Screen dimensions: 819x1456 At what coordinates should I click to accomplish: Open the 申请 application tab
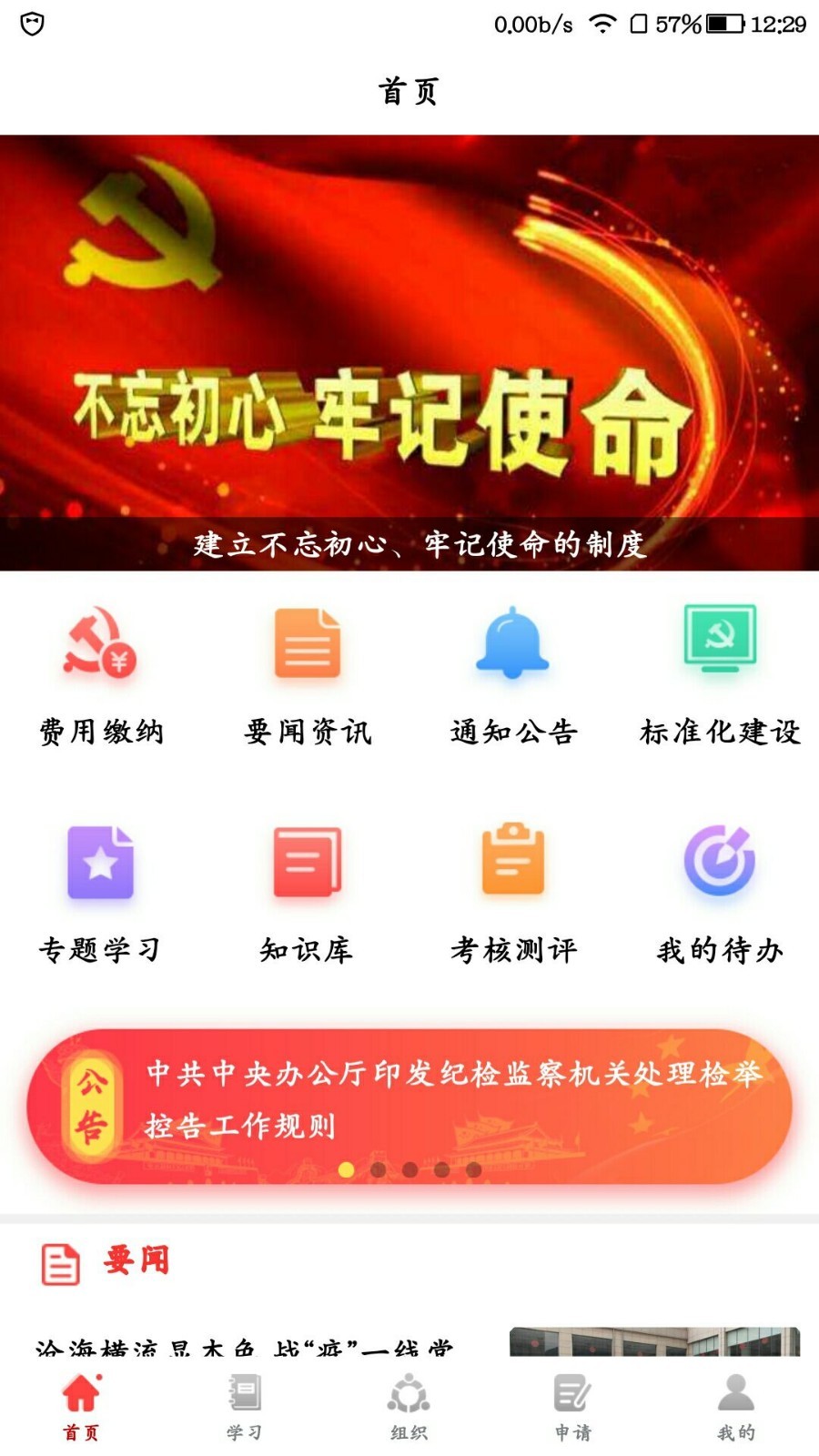(x=571, y=1406)
